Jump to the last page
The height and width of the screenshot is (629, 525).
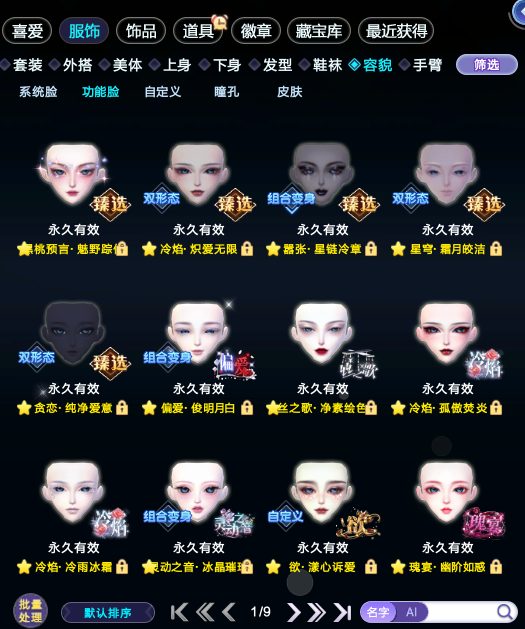click(343, 612)
